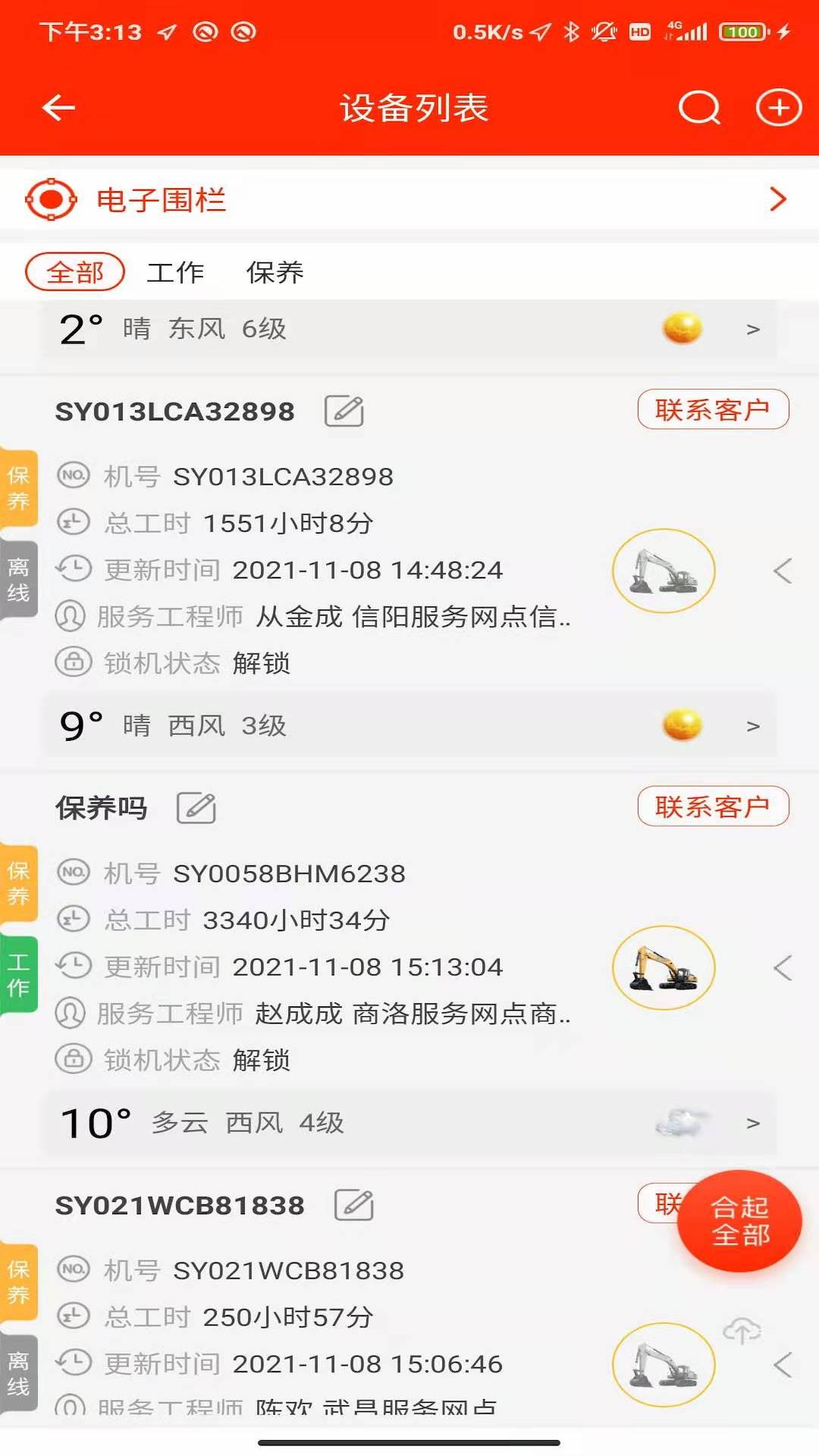Edit the device name 保养吗
The image size is (819, 1456).
click(196, 808)
